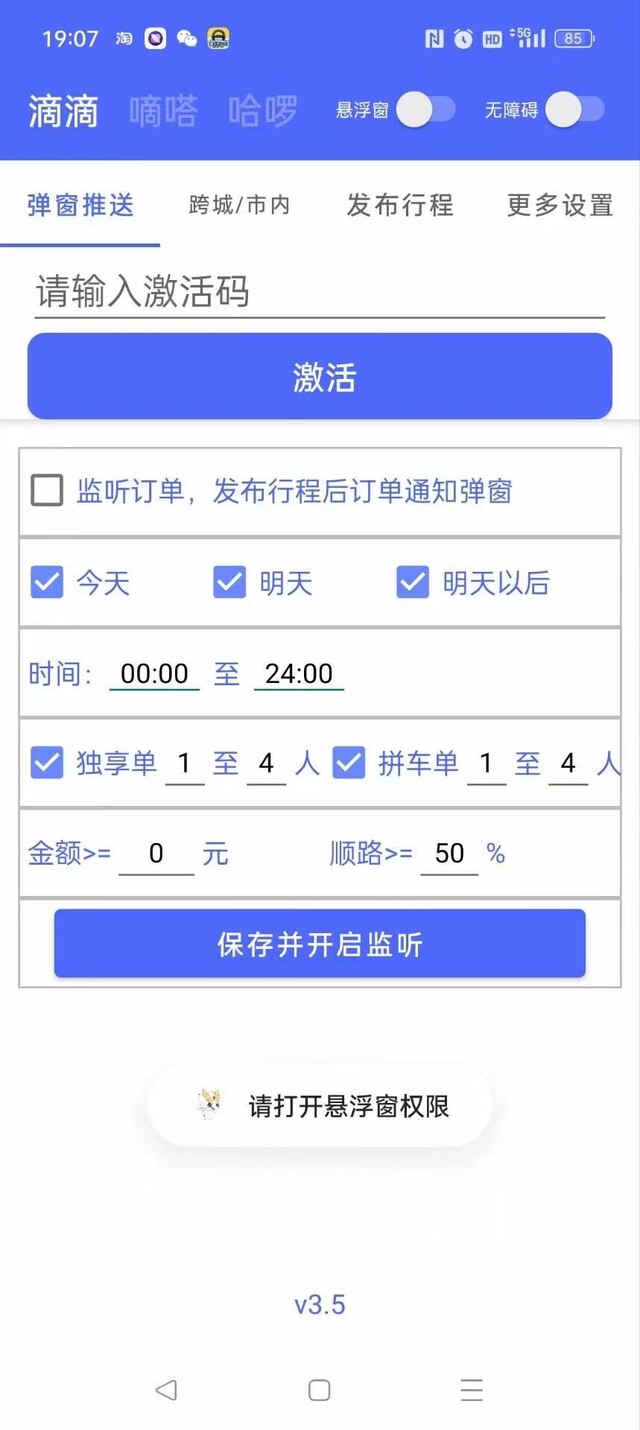Toggle the 拼车单 checkbox
The image size is (640, 1430).
349,763
